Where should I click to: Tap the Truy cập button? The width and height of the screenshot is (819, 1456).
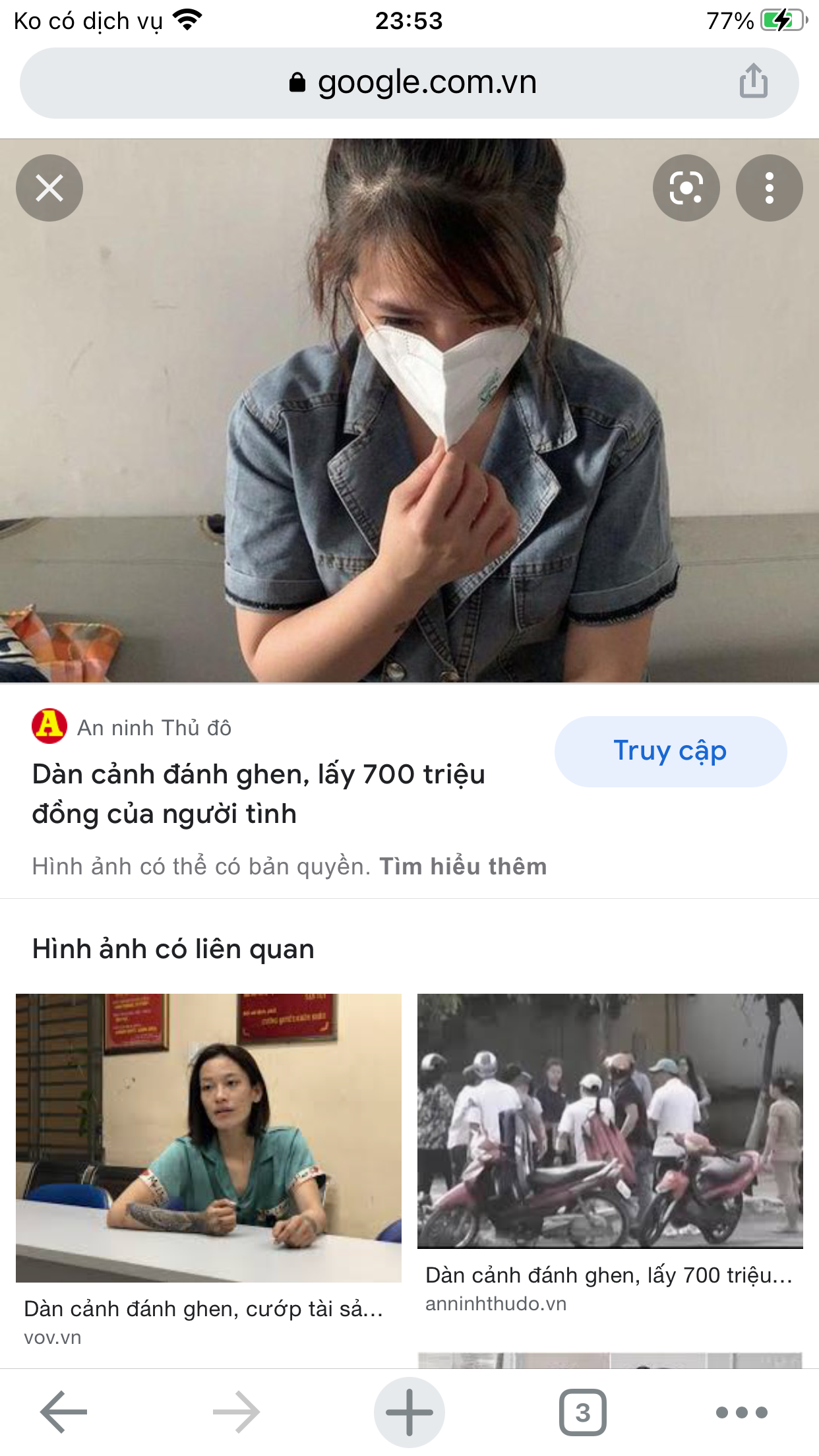(x=671, y=751)
